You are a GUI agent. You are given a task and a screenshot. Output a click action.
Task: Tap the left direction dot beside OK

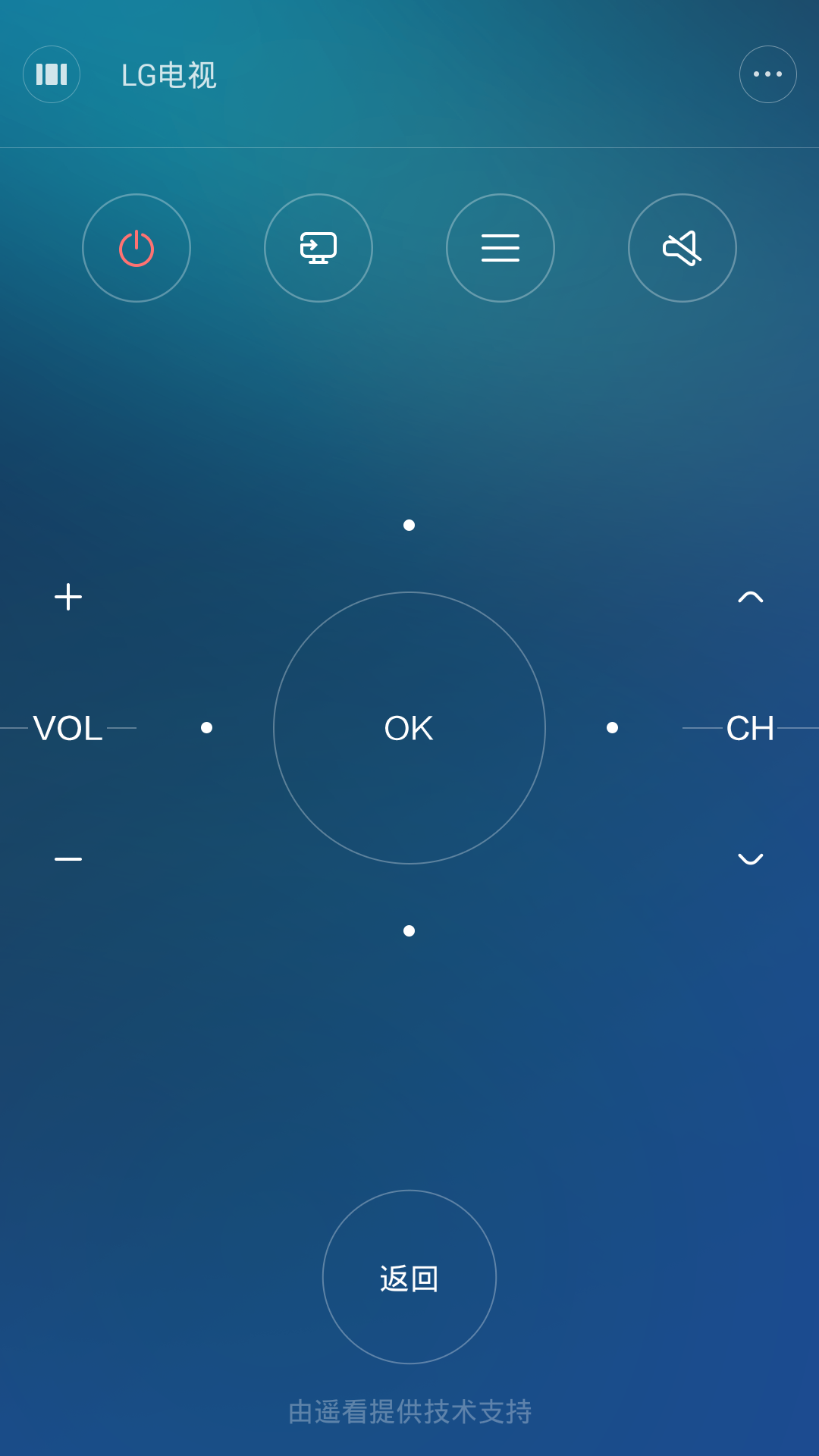(206, 728)
